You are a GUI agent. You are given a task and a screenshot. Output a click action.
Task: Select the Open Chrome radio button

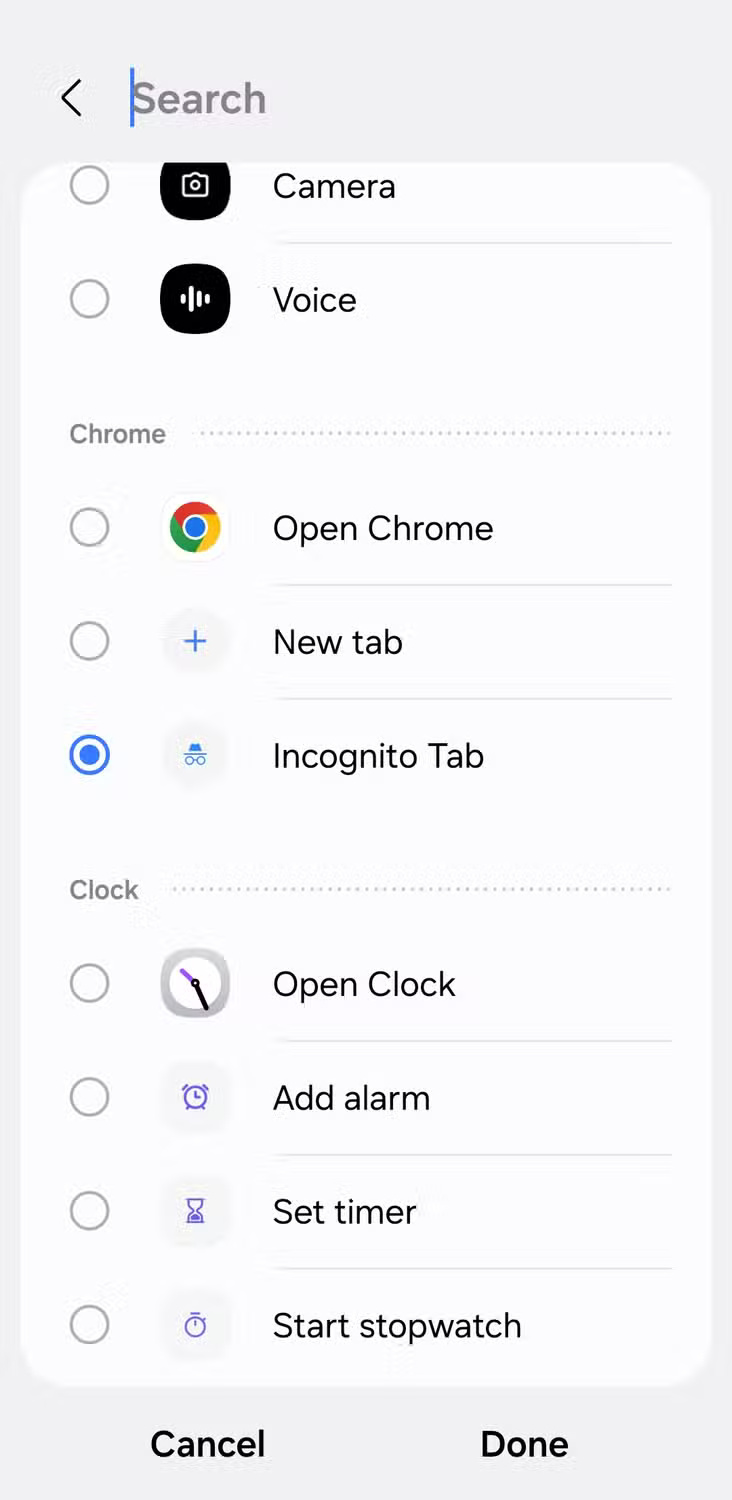coord(90,527)
